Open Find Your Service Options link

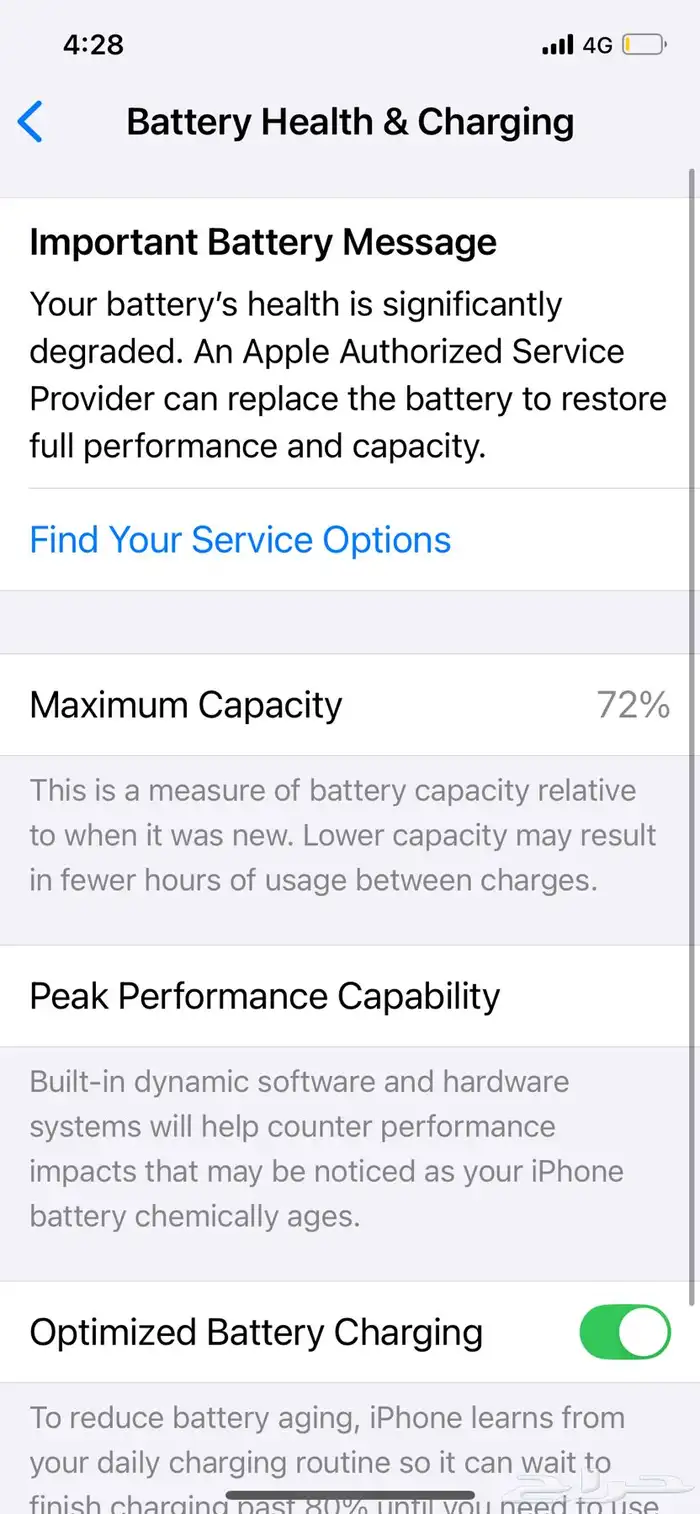240,540
